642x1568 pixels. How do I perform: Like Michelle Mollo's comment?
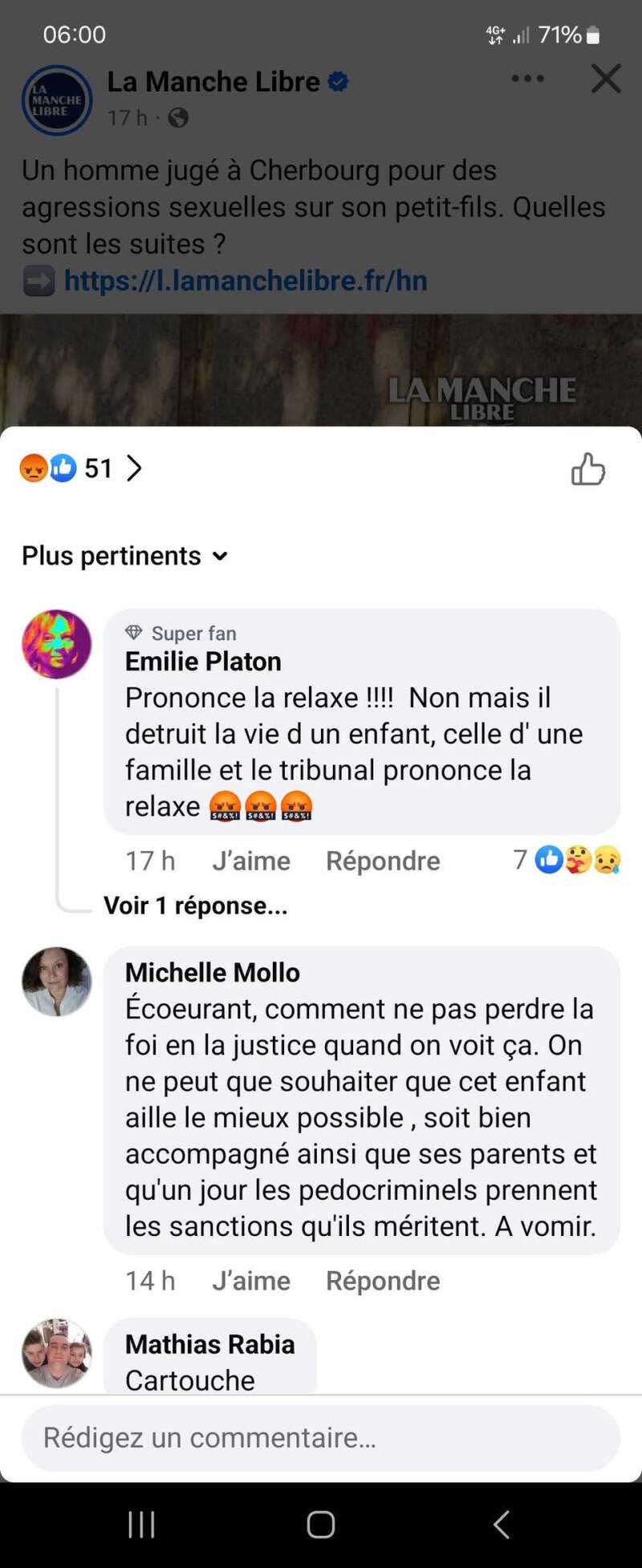pos(250,1281)
